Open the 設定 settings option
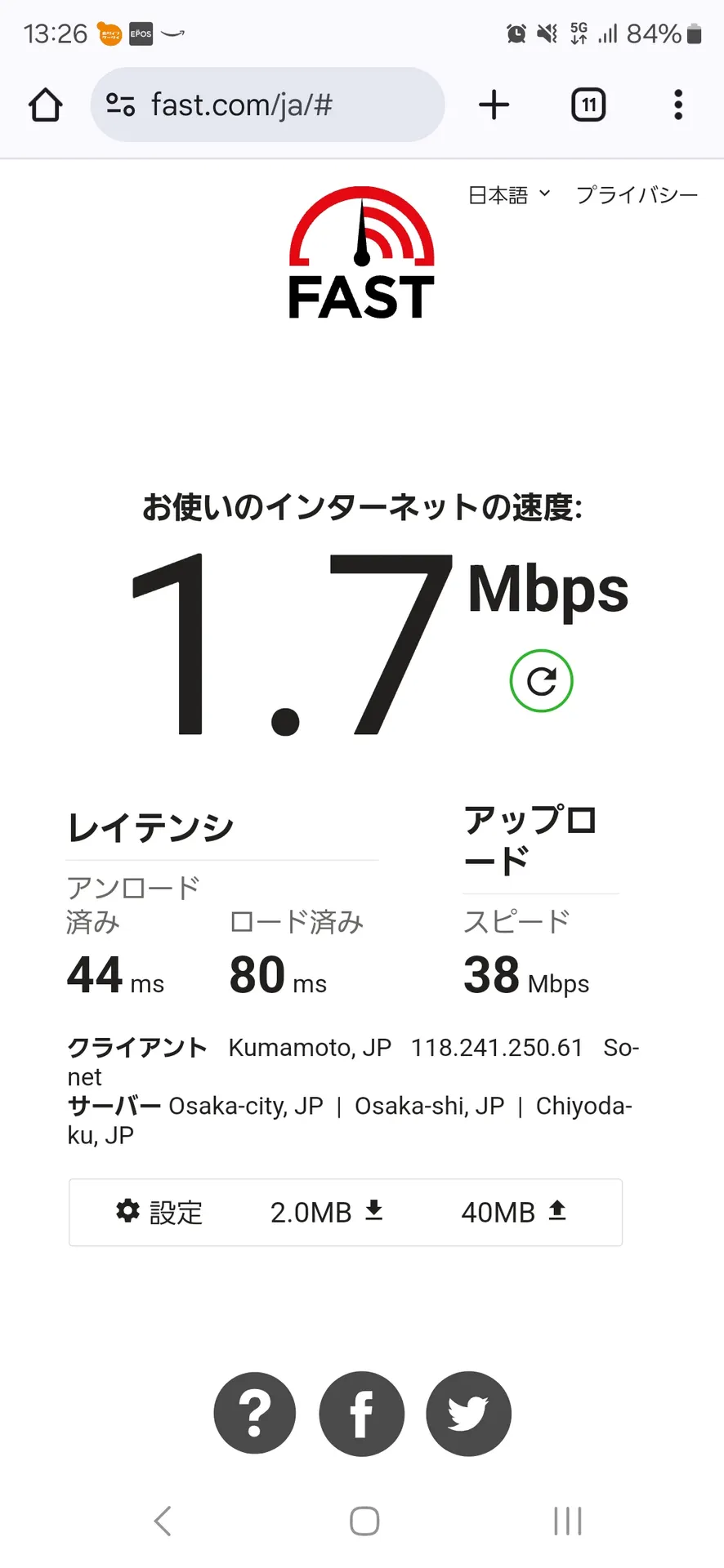 pyautogui.click(x=159, y=1212)
